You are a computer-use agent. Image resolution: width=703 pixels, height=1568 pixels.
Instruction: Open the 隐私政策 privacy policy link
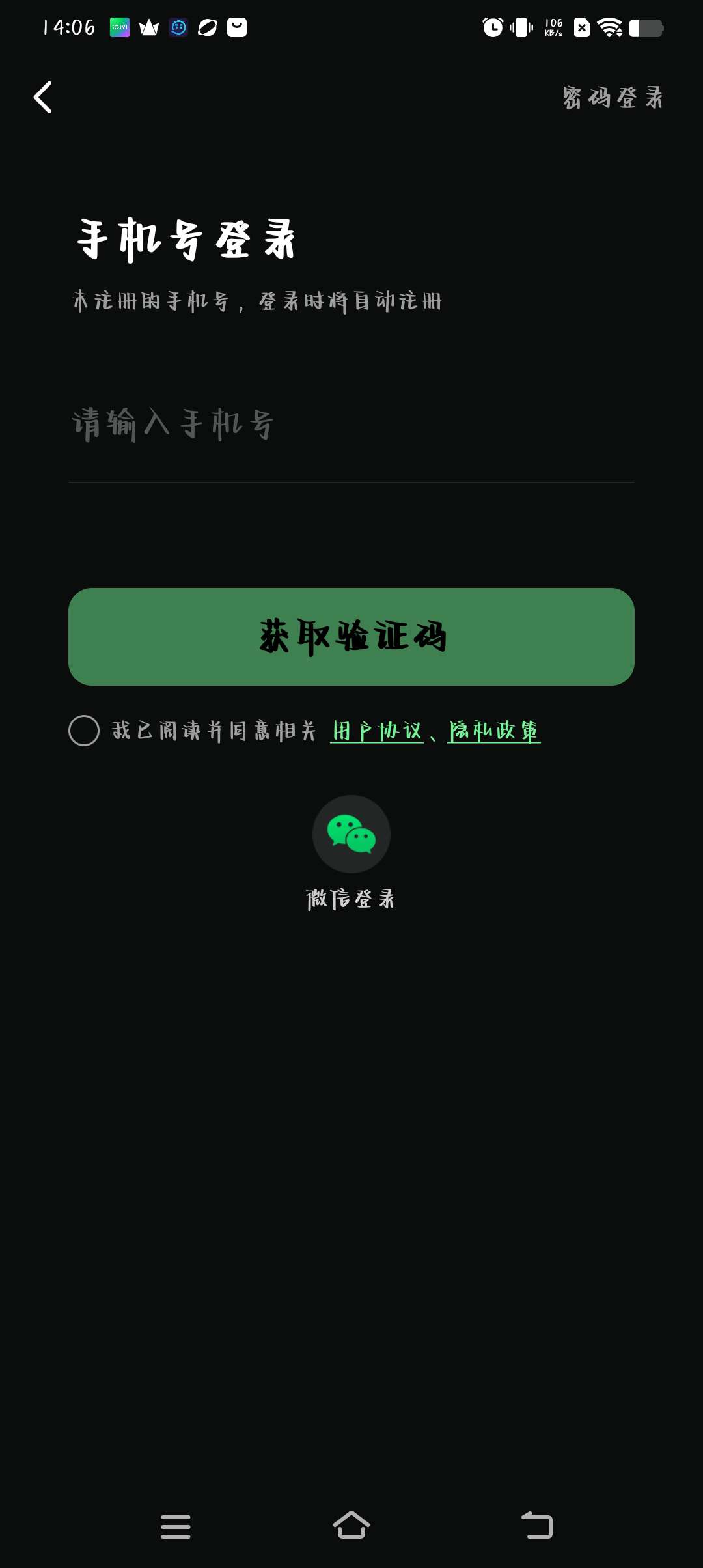494,731
